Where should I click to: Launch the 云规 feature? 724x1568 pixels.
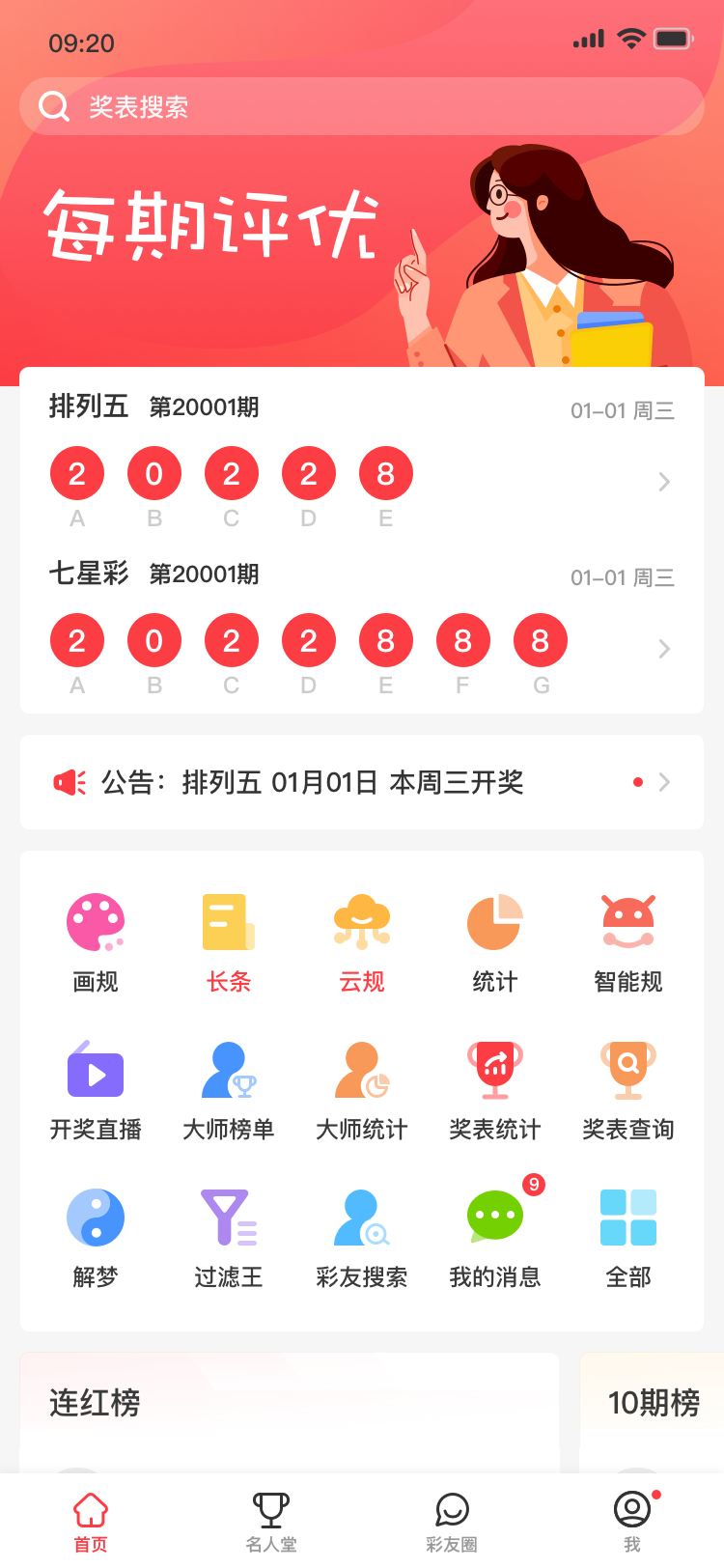point(362,941)
